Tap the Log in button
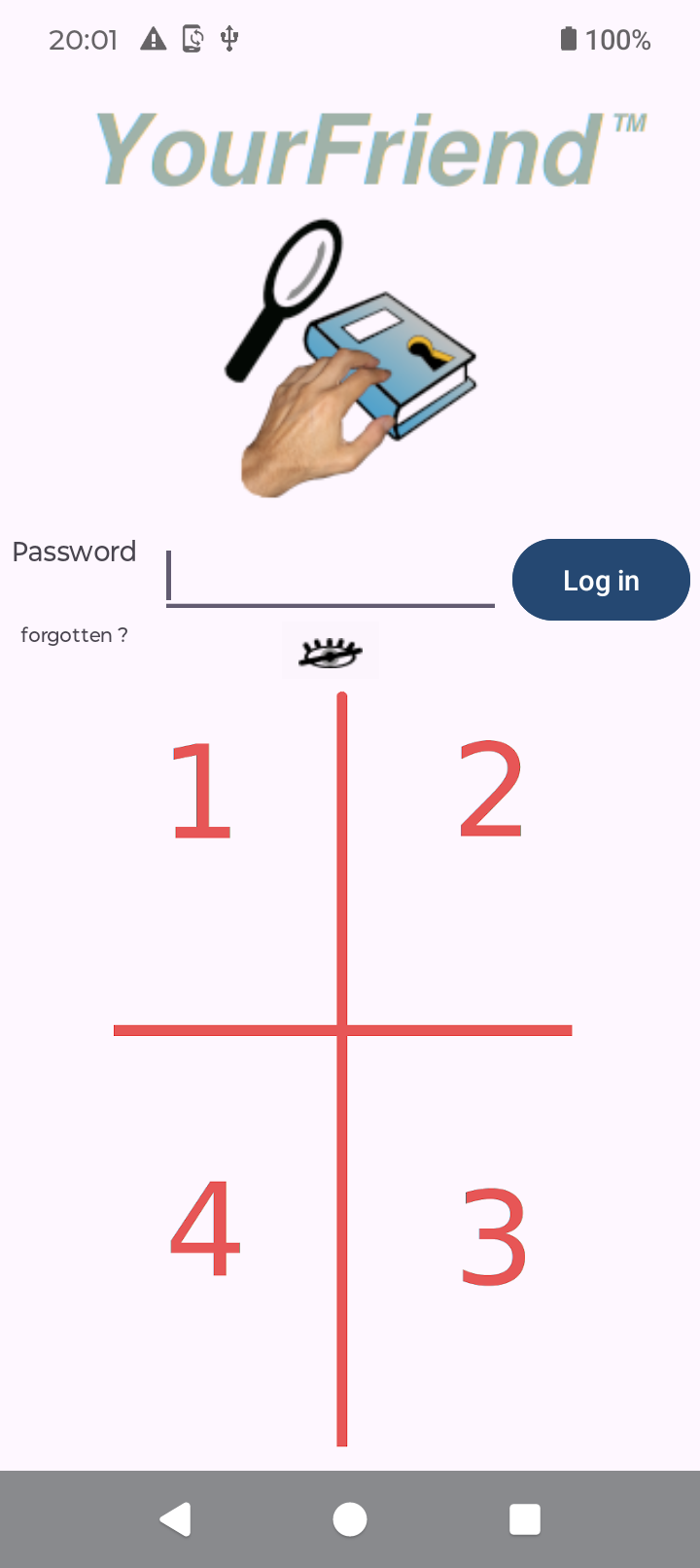The width and height of the screenshot is (700, 1568). [601, 580]
